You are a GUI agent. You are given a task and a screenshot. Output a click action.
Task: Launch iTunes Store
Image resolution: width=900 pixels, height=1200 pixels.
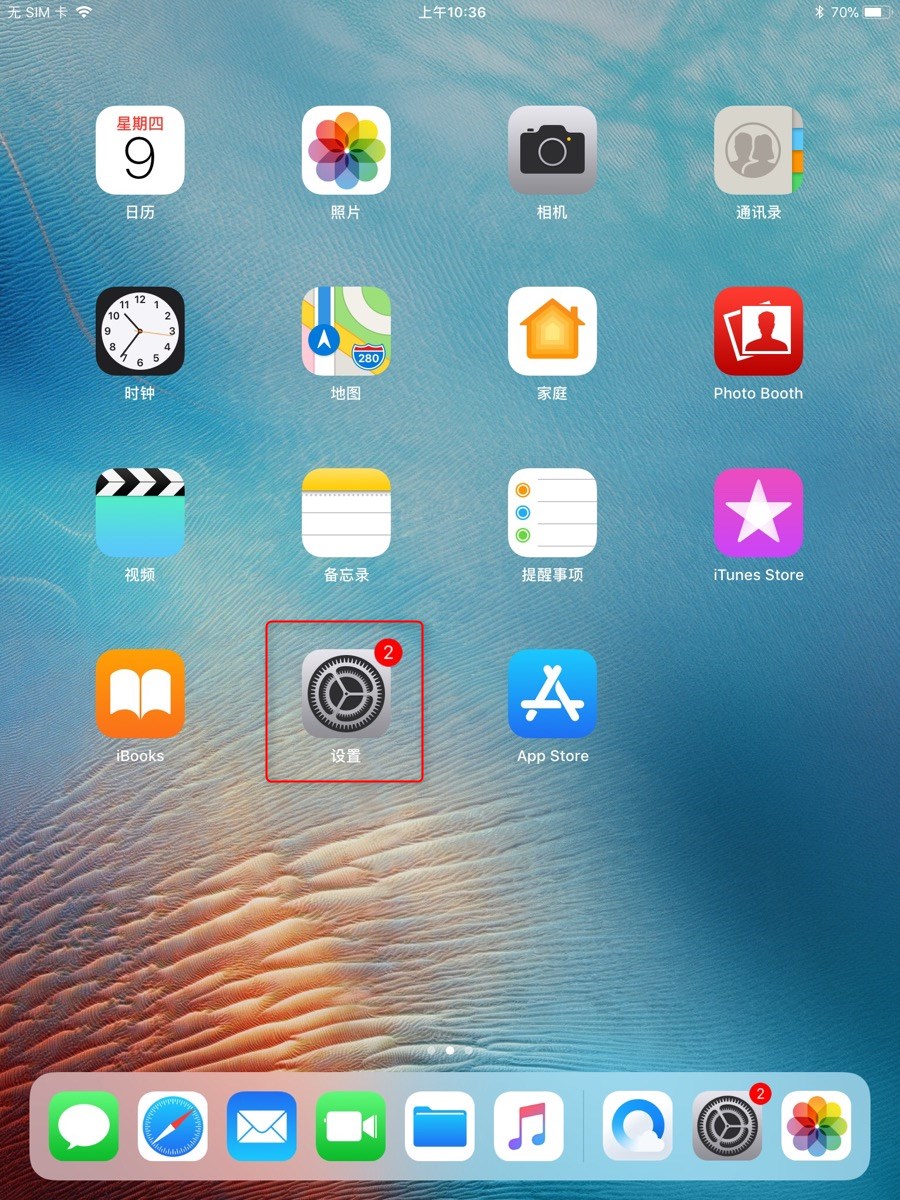tap(758, 512)
